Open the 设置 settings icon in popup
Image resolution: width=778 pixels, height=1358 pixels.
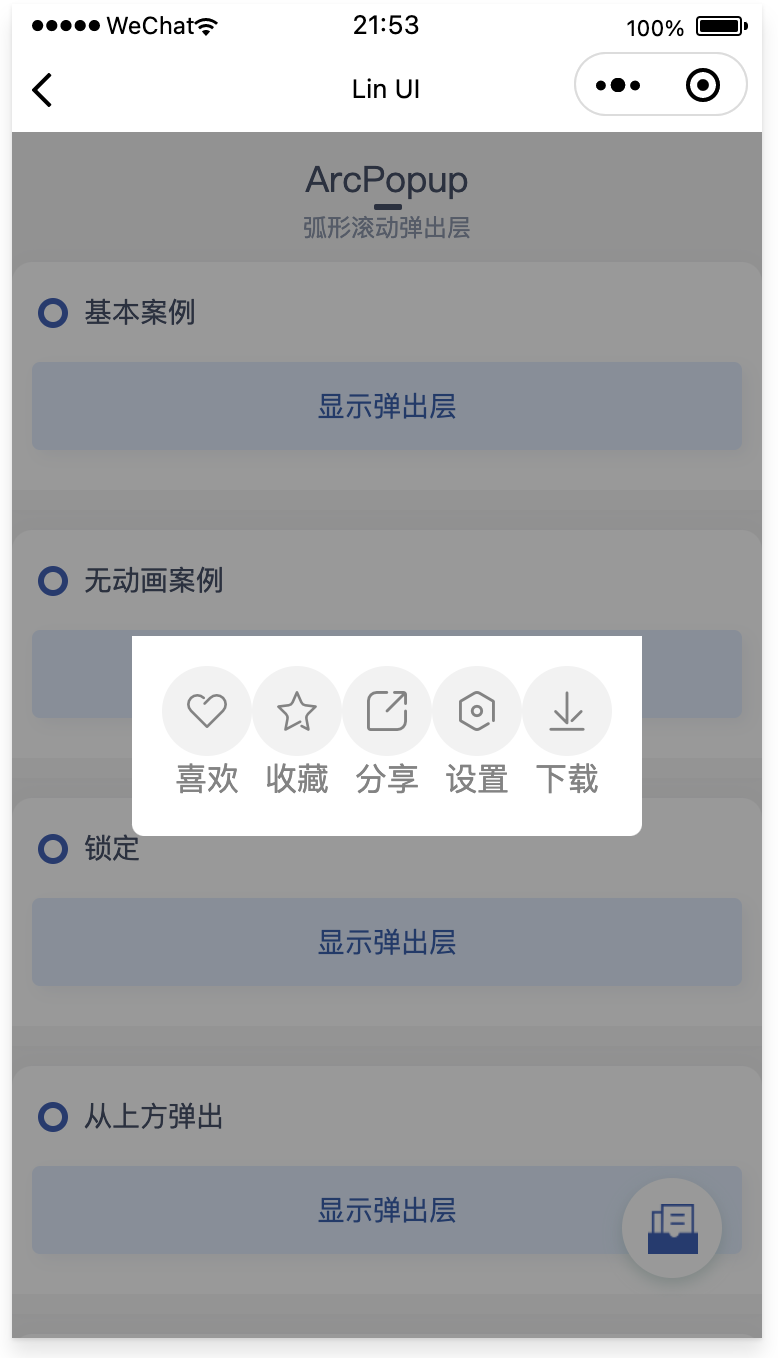(477, 711)
